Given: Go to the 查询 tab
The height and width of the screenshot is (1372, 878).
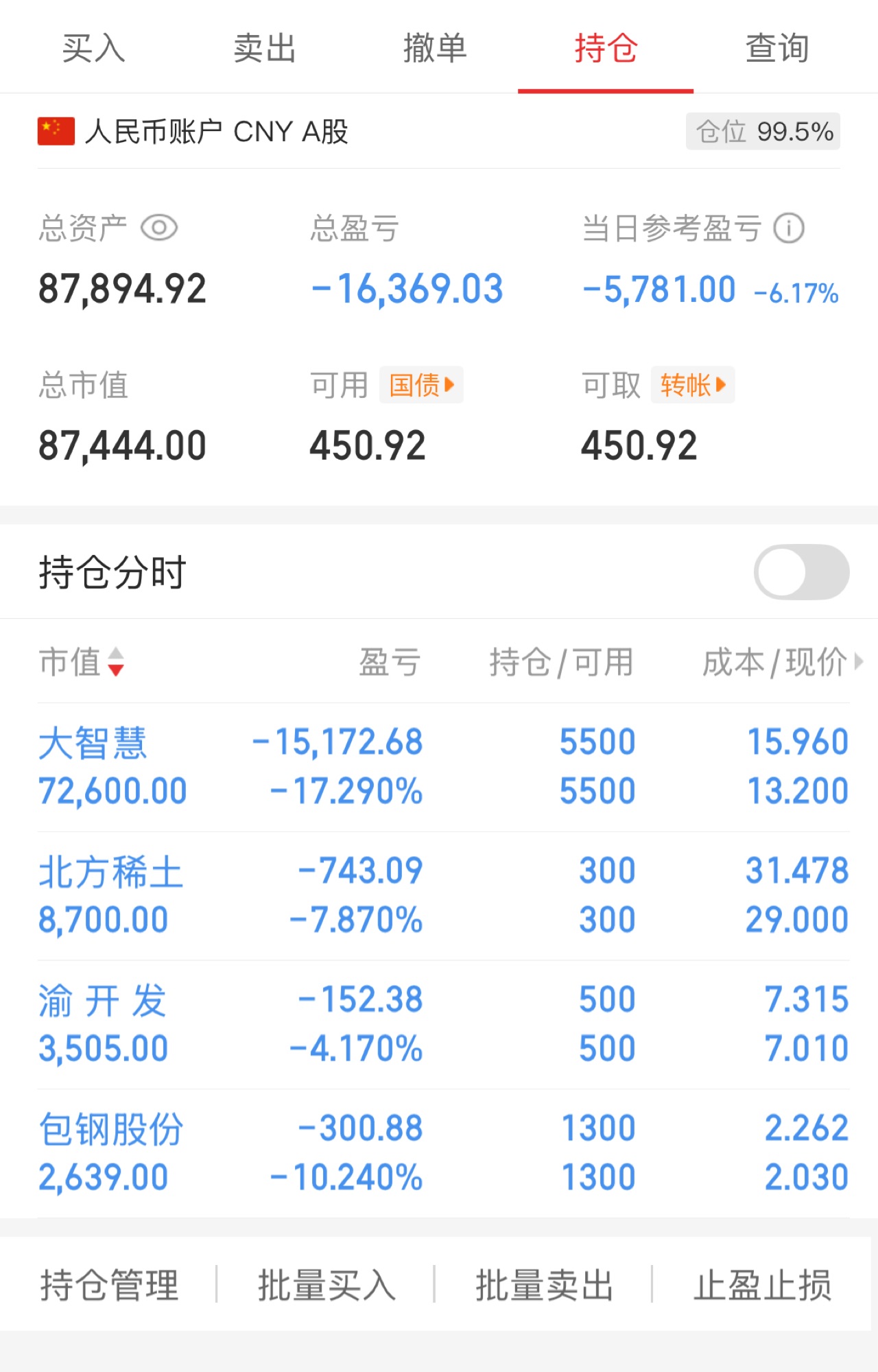Looking at the screenshot, I should 777,48.
